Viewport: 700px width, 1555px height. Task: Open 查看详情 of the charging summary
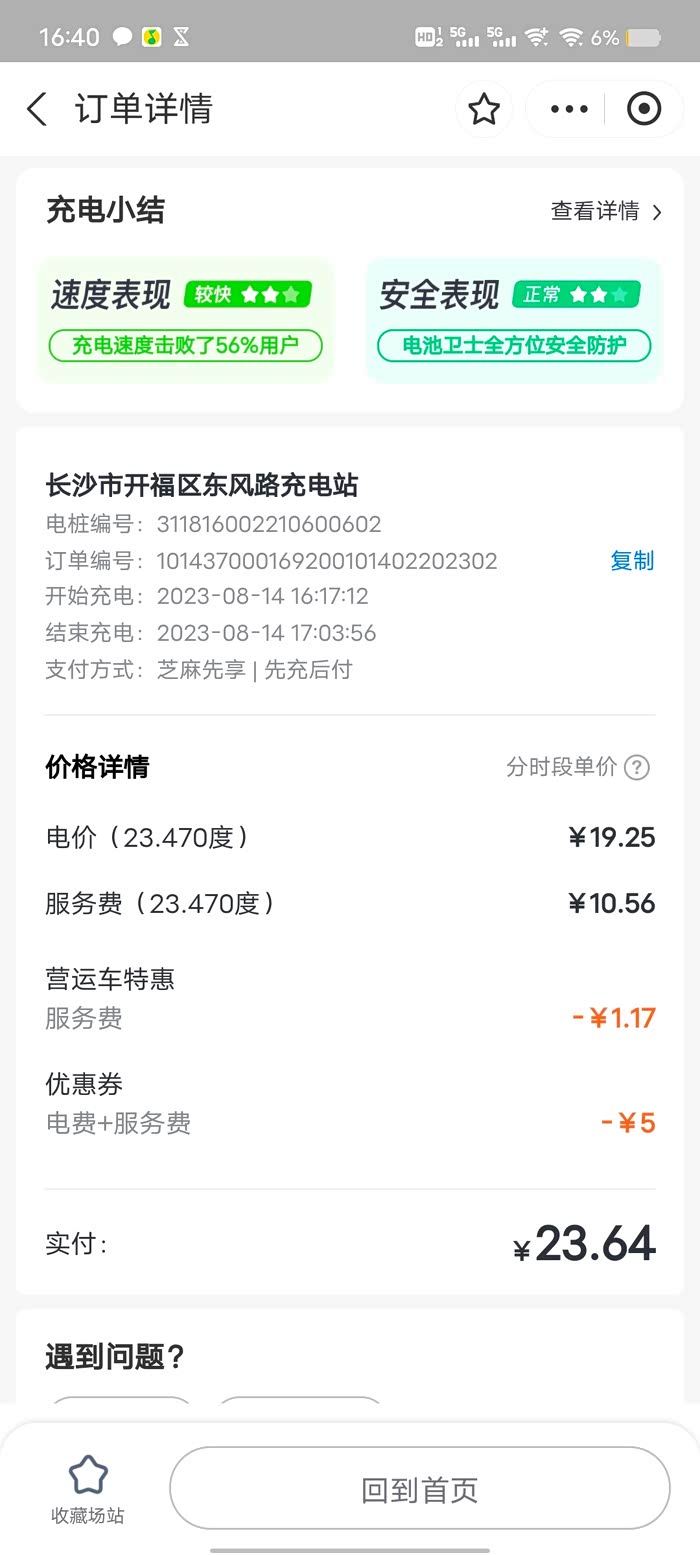click(x=606, y=211)
